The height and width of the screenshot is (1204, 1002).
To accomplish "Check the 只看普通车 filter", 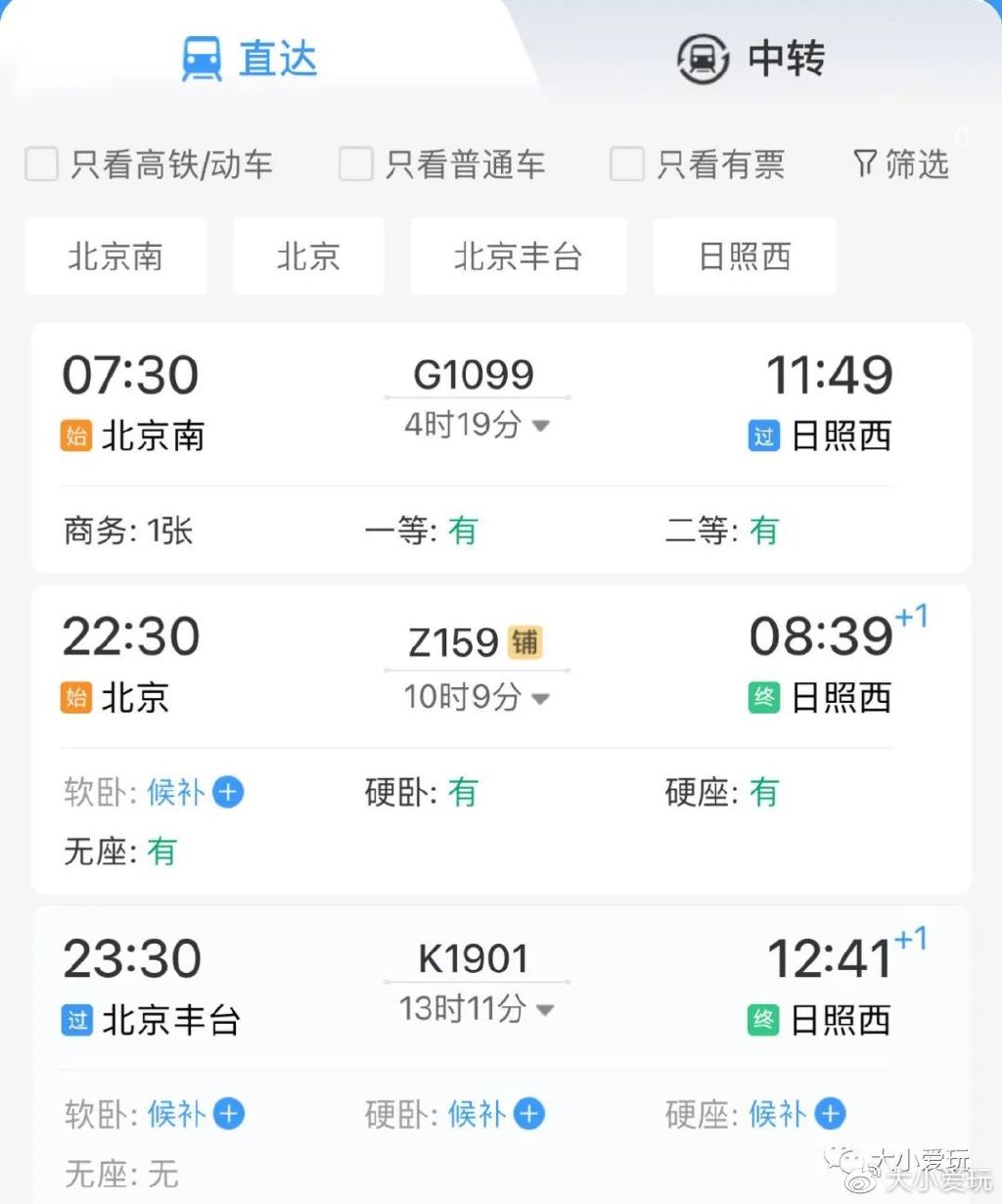I will [x=355, y=164].
